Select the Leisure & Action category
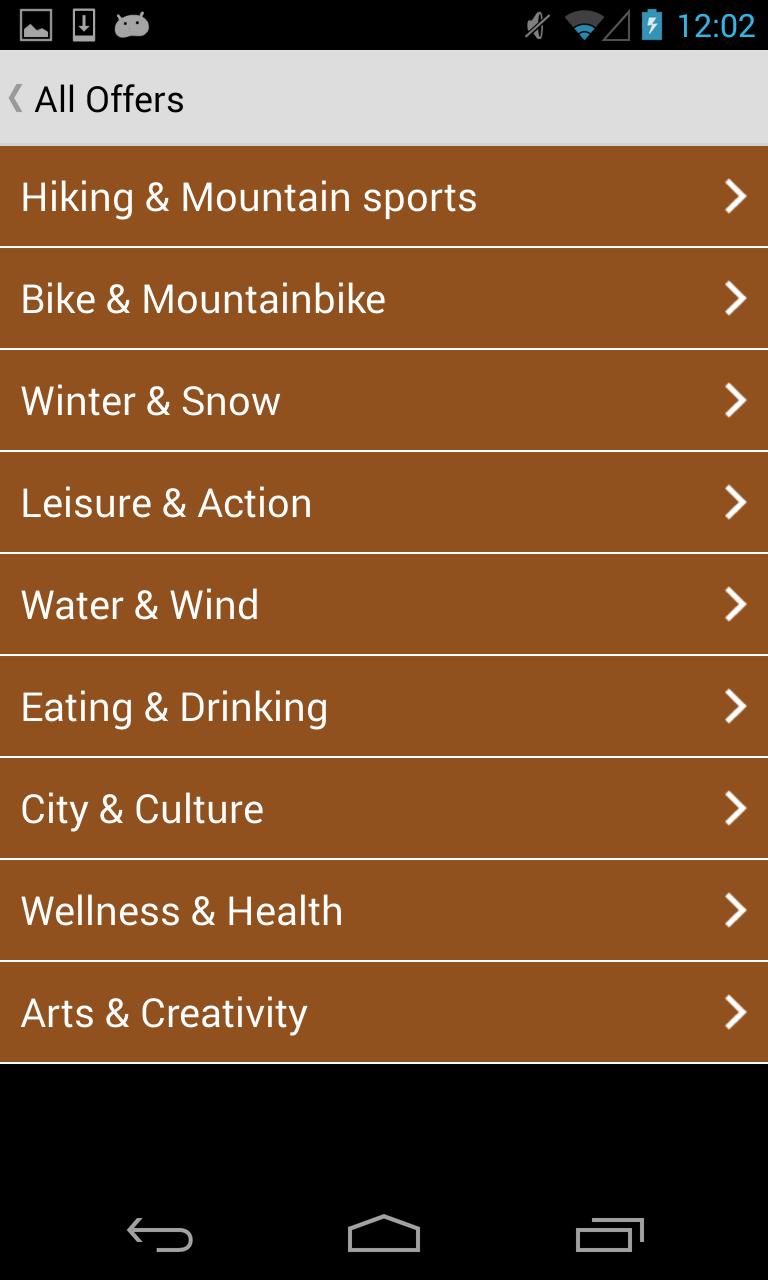This screenshot has width=768, height=1280. [x=384, y=502]
